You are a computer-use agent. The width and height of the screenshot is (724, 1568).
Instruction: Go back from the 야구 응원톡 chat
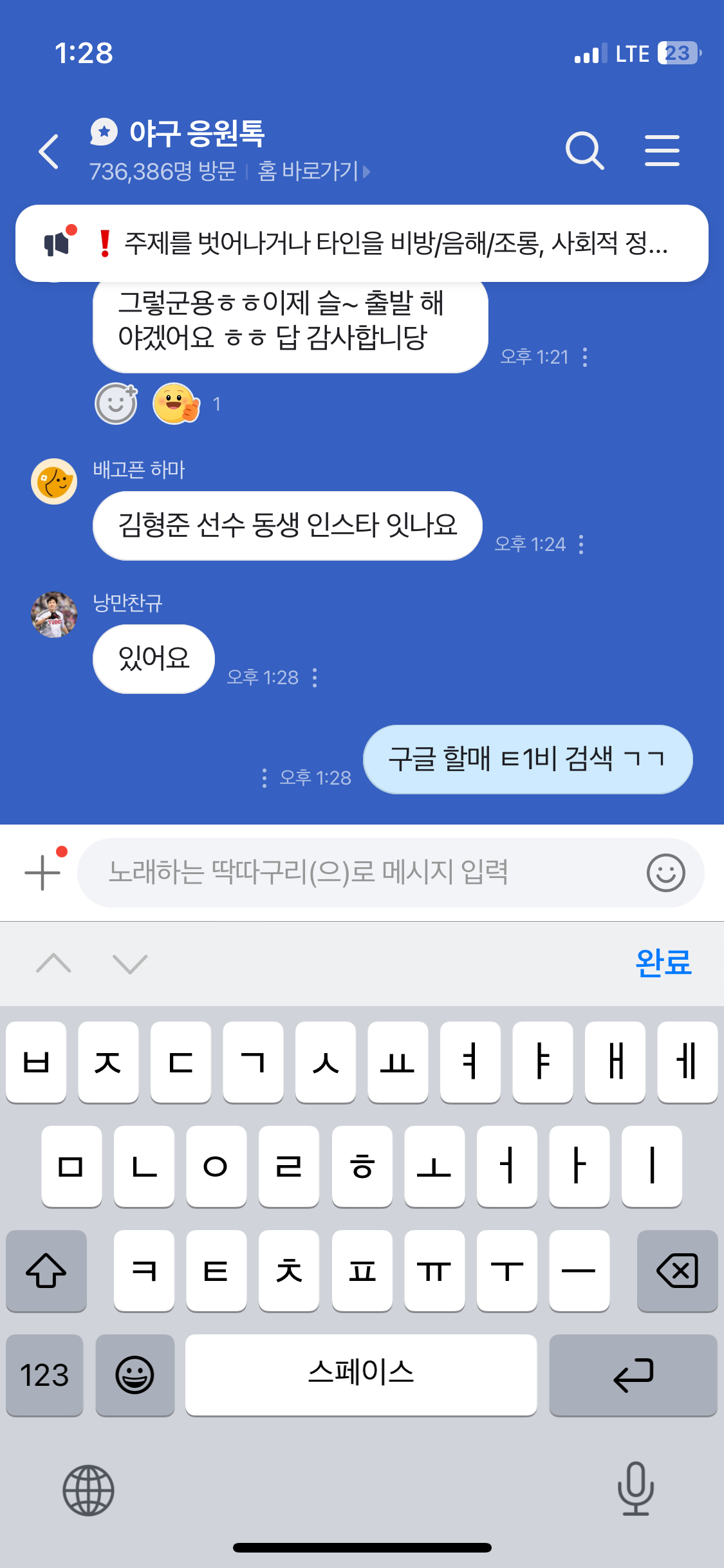tap(49, 152)
